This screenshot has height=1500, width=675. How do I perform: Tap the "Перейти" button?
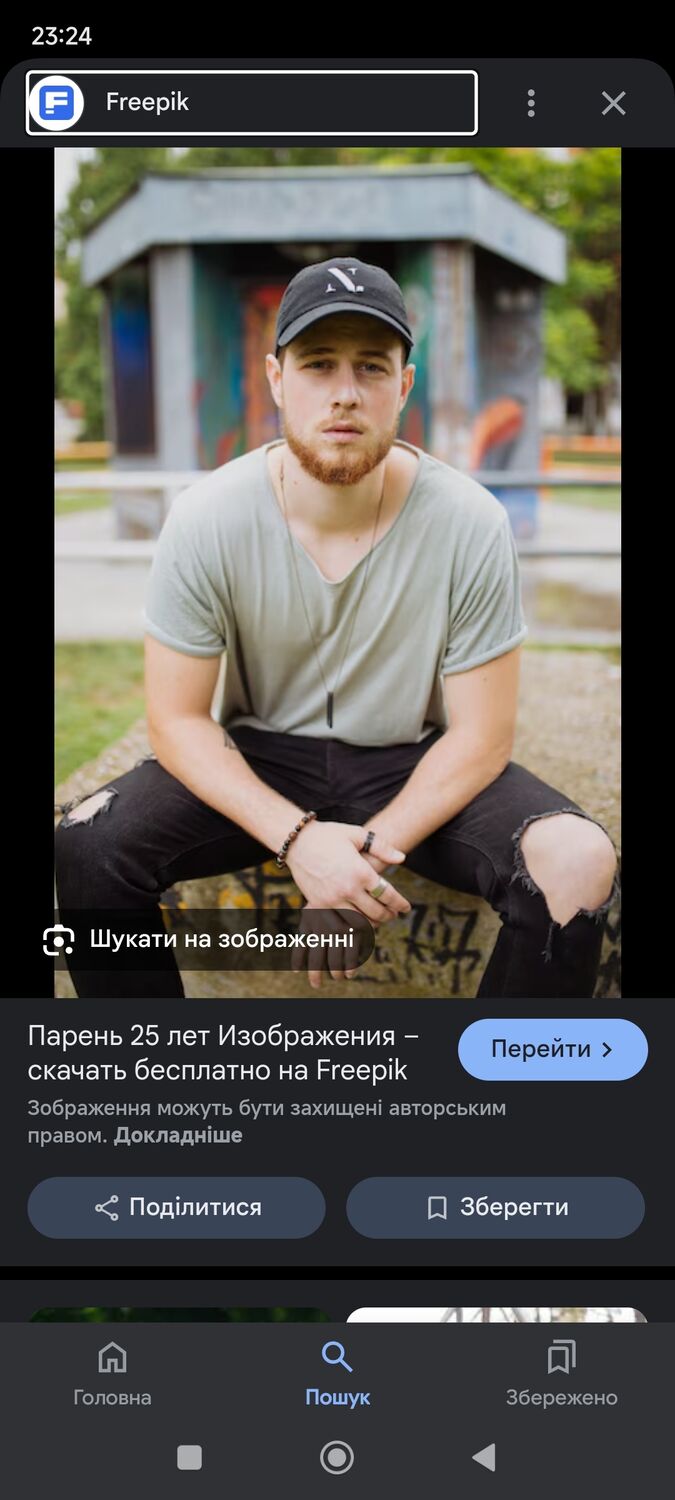coord(552,1049)
